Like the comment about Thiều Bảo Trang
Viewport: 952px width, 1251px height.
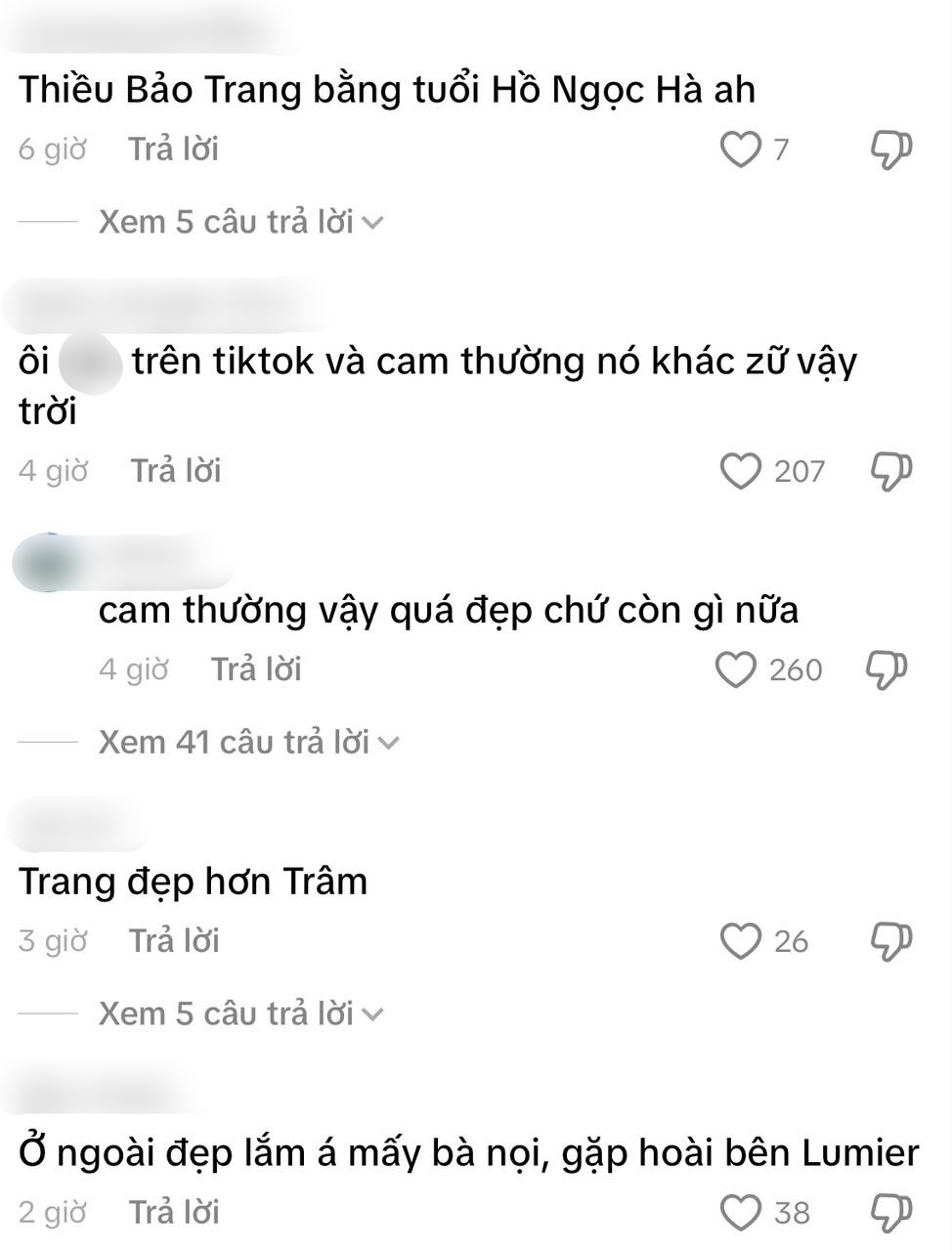[740, 150]
